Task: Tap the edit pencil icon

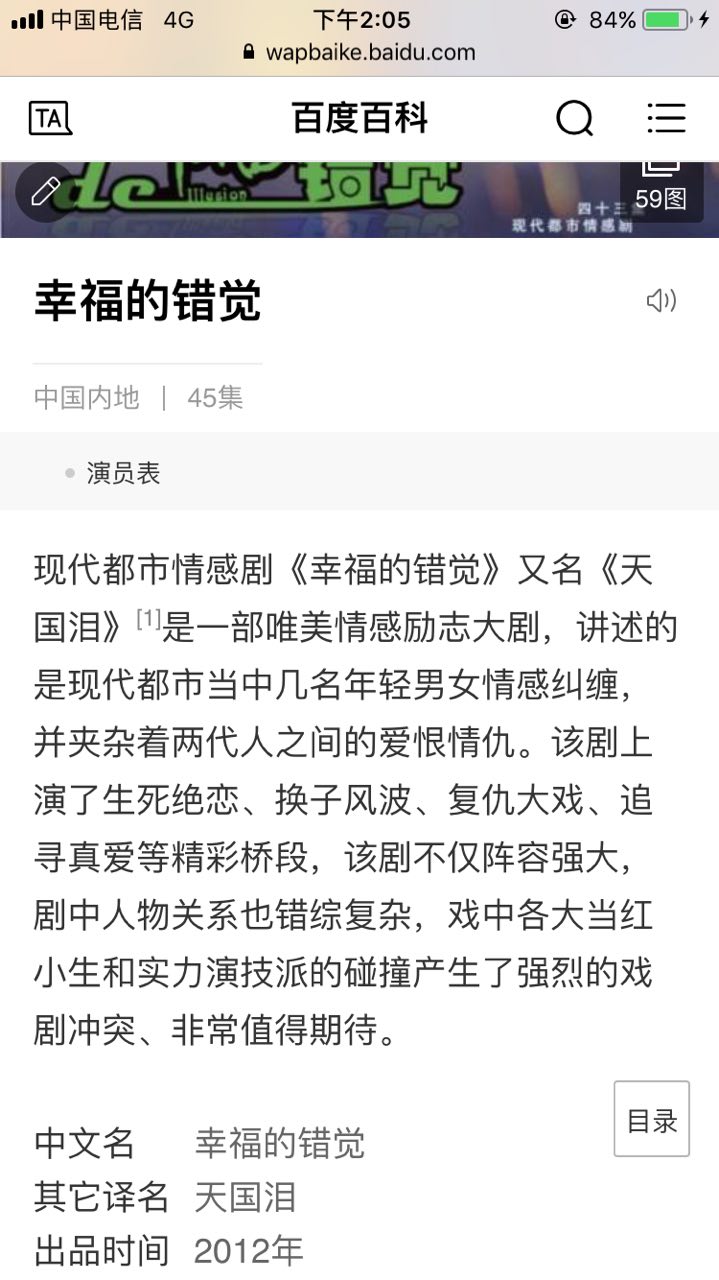Action: click(46, 191)
